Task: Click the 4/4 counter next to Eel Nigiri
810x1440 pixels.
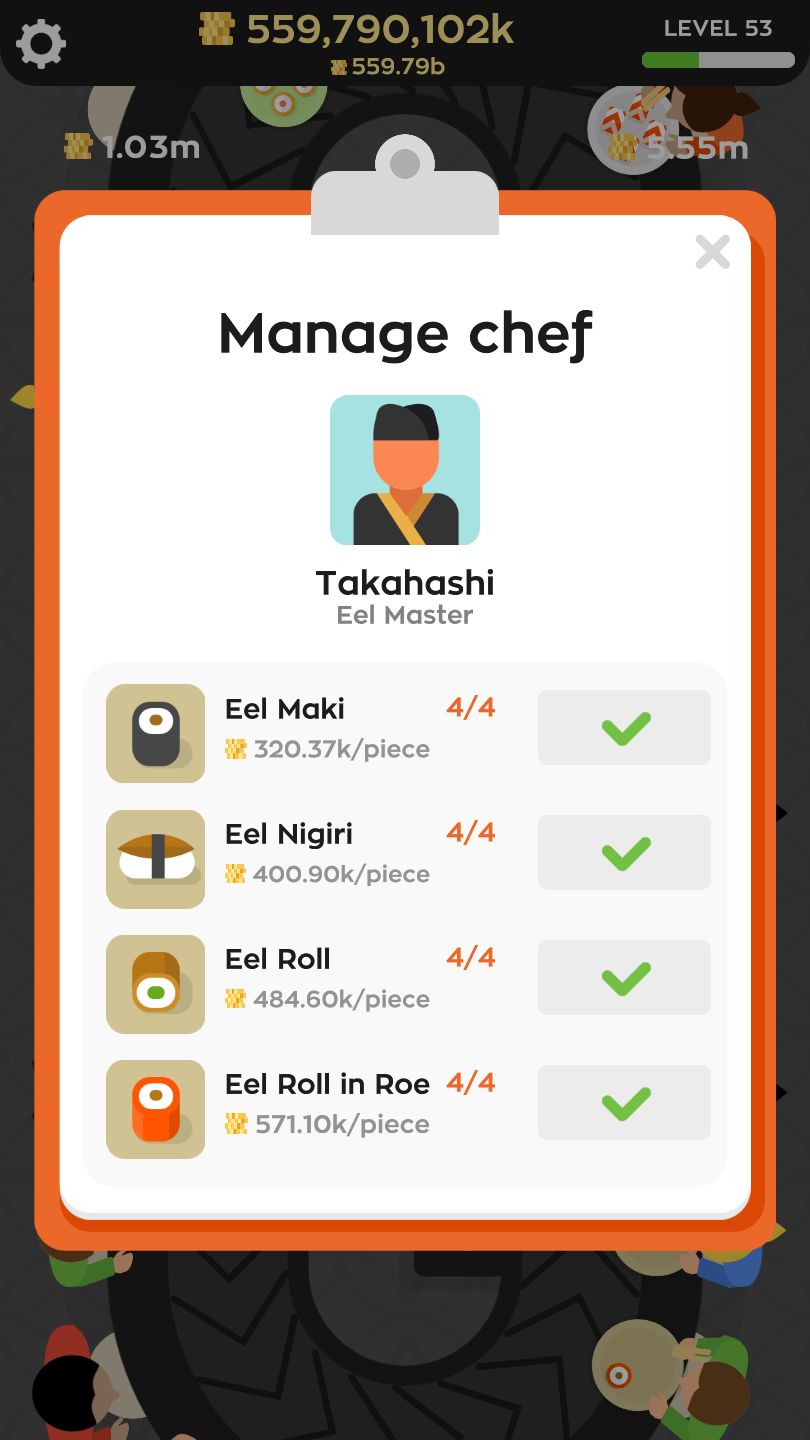Action: 470,832
